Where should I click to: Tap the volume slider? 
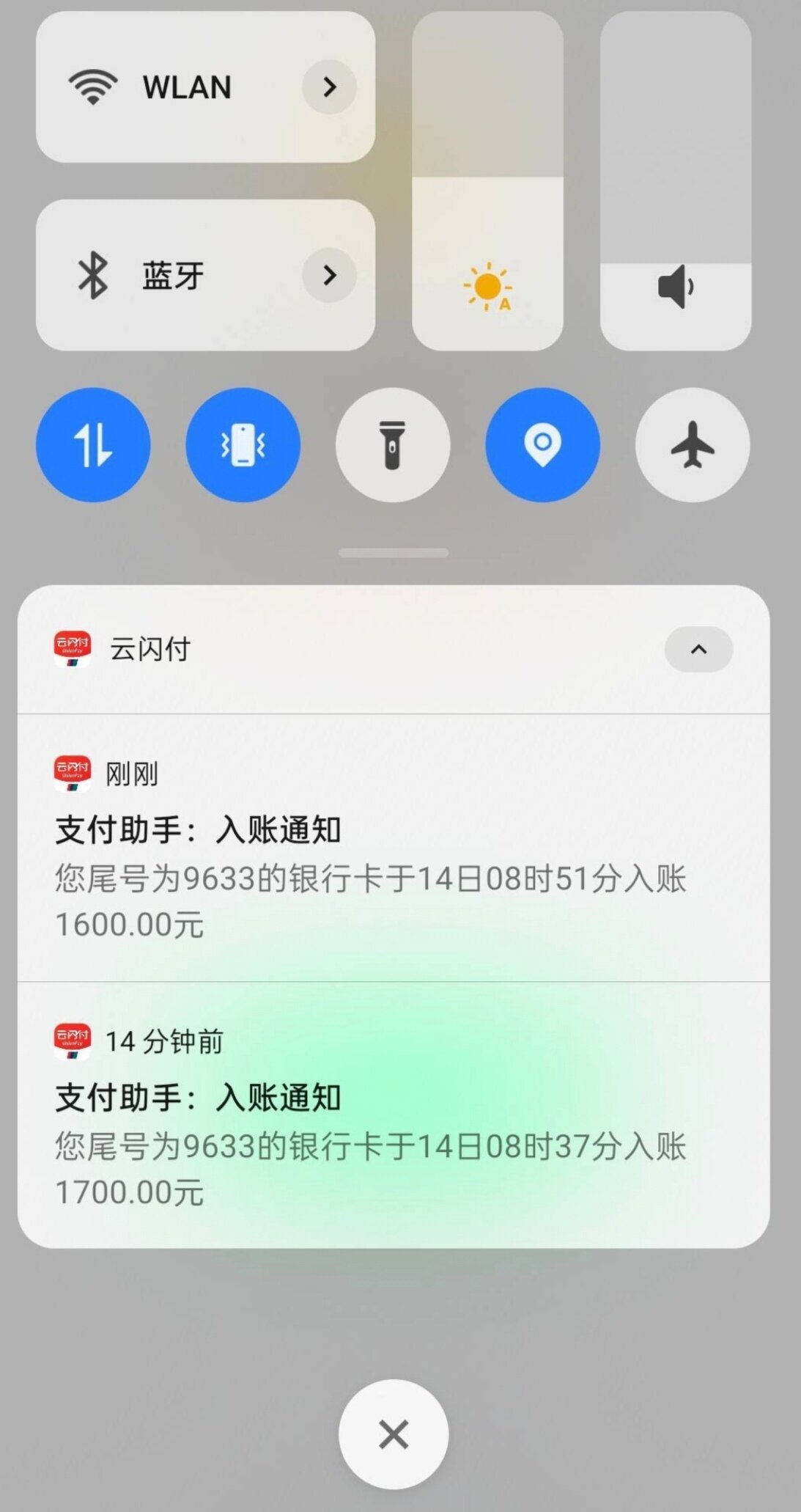675,180
